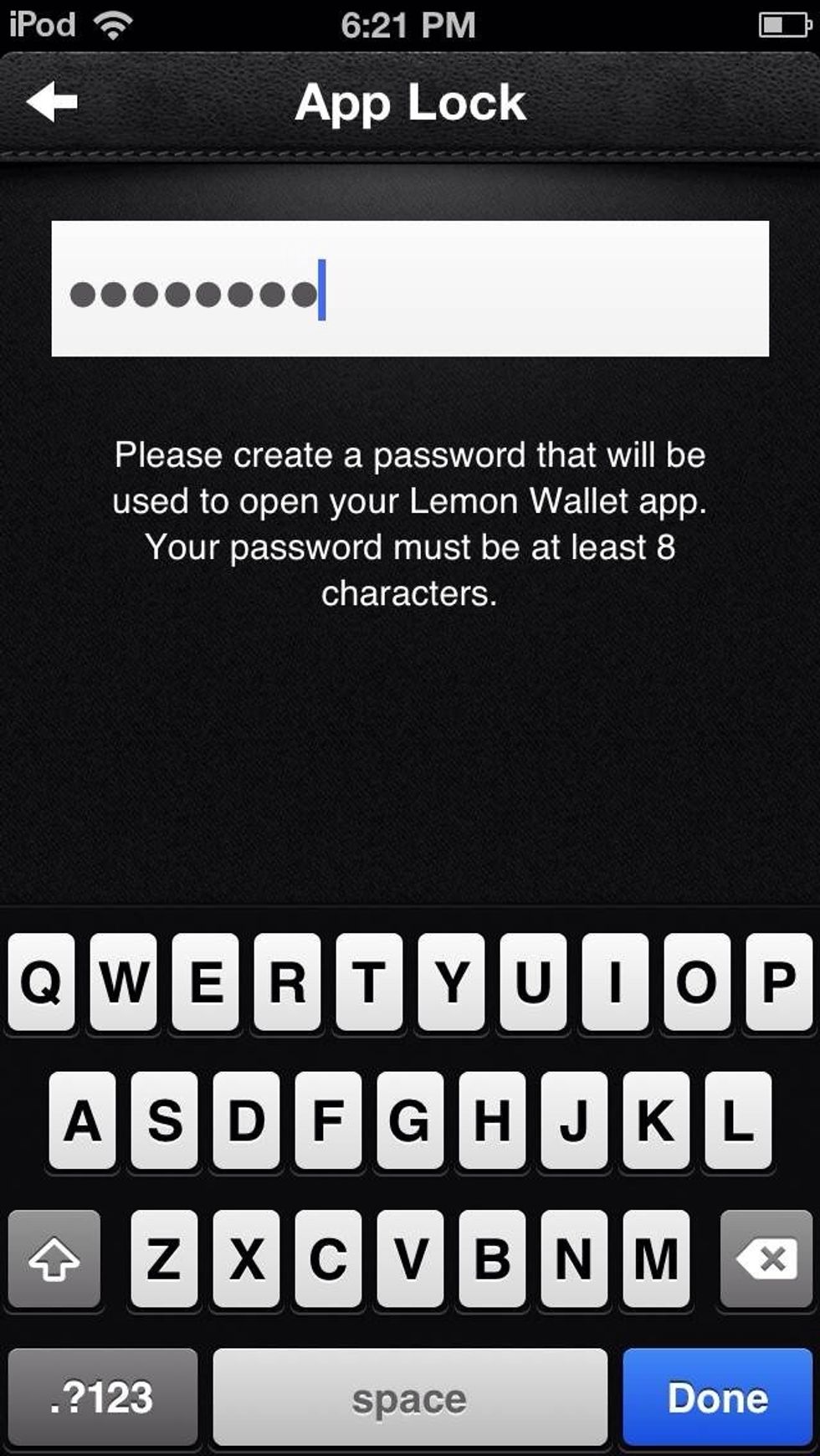Tap Done to confirm the password
Screen dimensions: 820x1456
717,1397
